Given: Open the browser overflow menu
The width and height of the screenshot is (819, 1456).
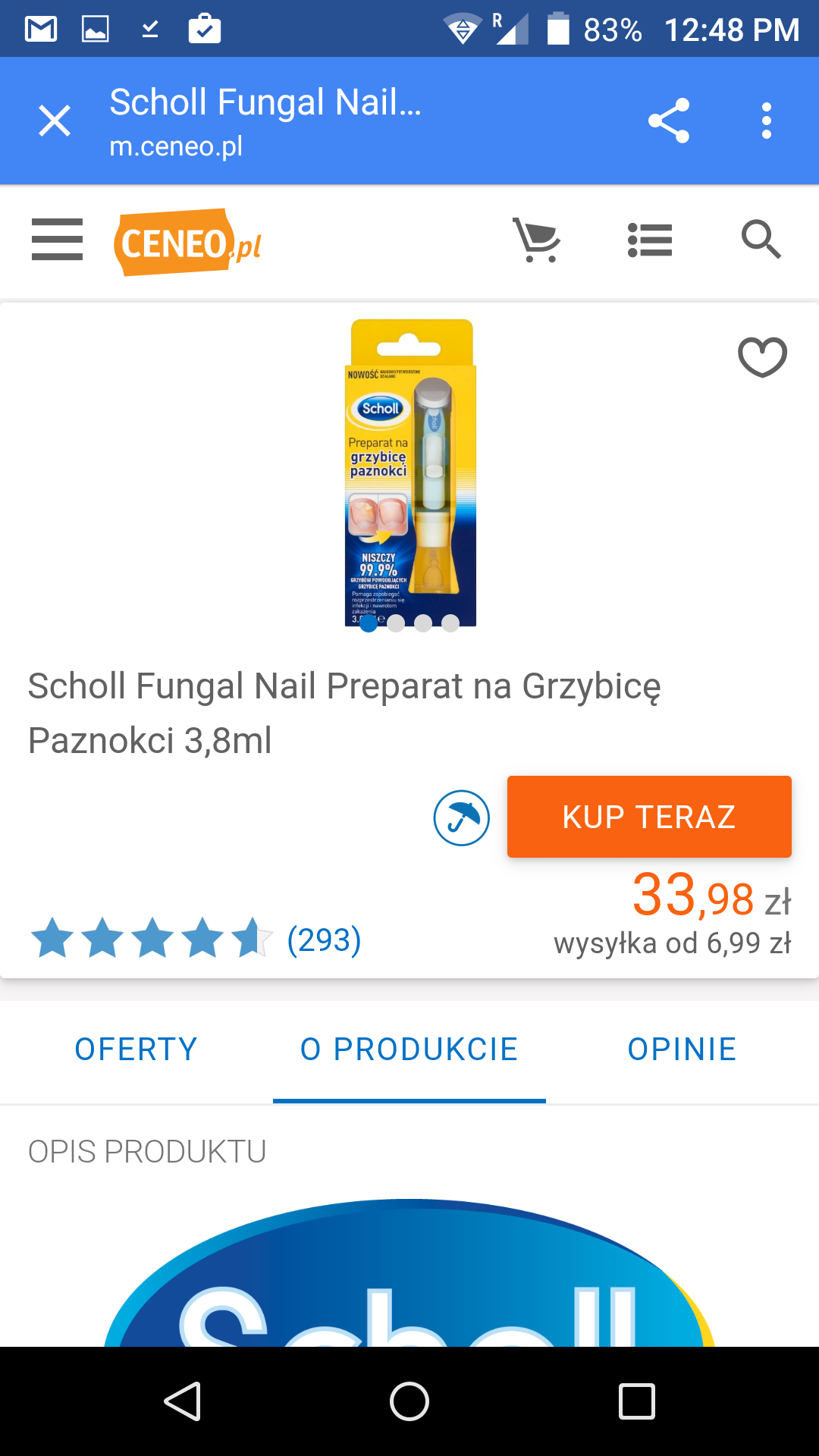Looking at the screenshot, I should 766,121.
